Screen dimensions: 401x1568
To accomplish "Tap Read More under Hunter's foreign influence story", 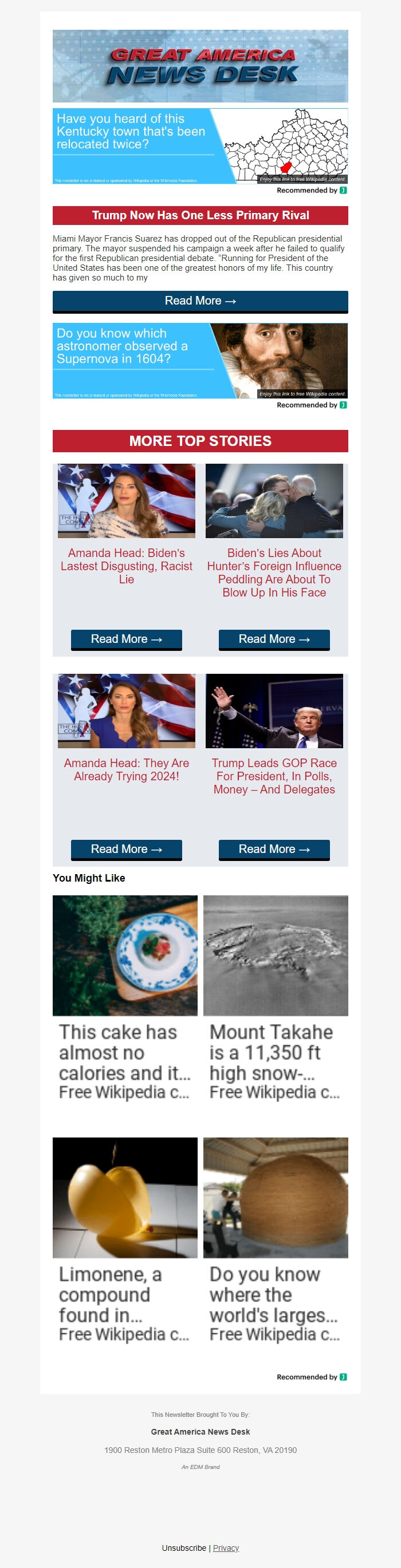I will [274, 639].
